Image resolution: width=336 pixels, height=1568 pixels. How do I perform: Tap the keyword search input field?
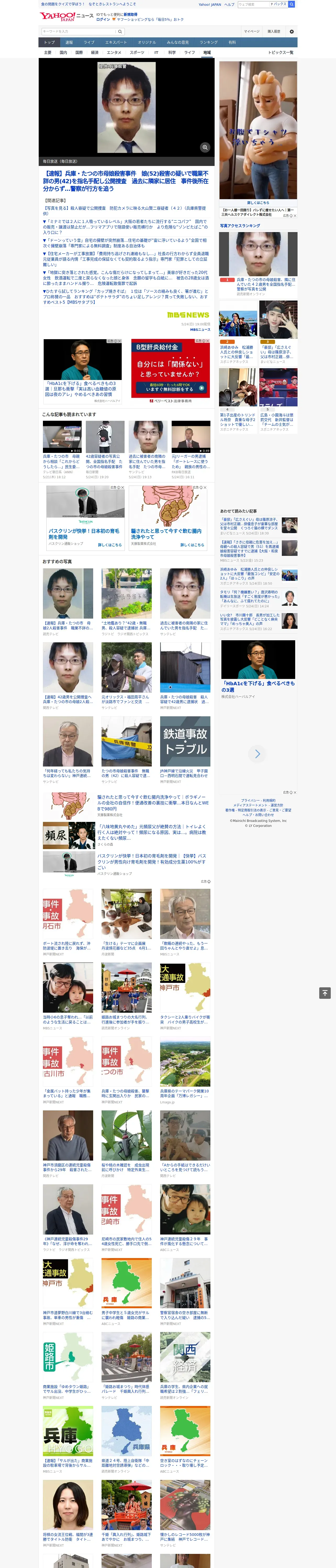(78, 31)
